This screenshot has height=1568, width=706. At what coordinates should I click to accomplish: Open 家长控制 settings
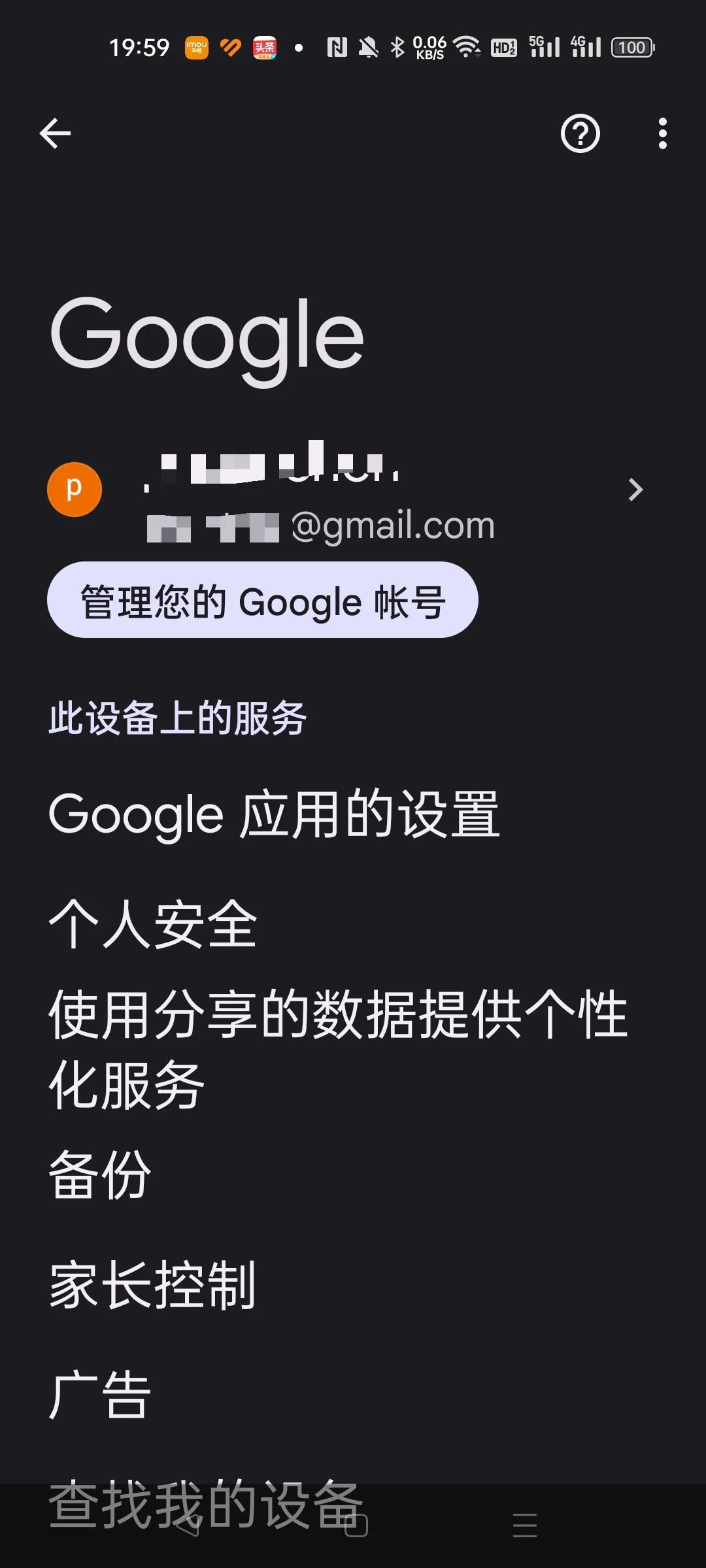tap(152, 1284)
